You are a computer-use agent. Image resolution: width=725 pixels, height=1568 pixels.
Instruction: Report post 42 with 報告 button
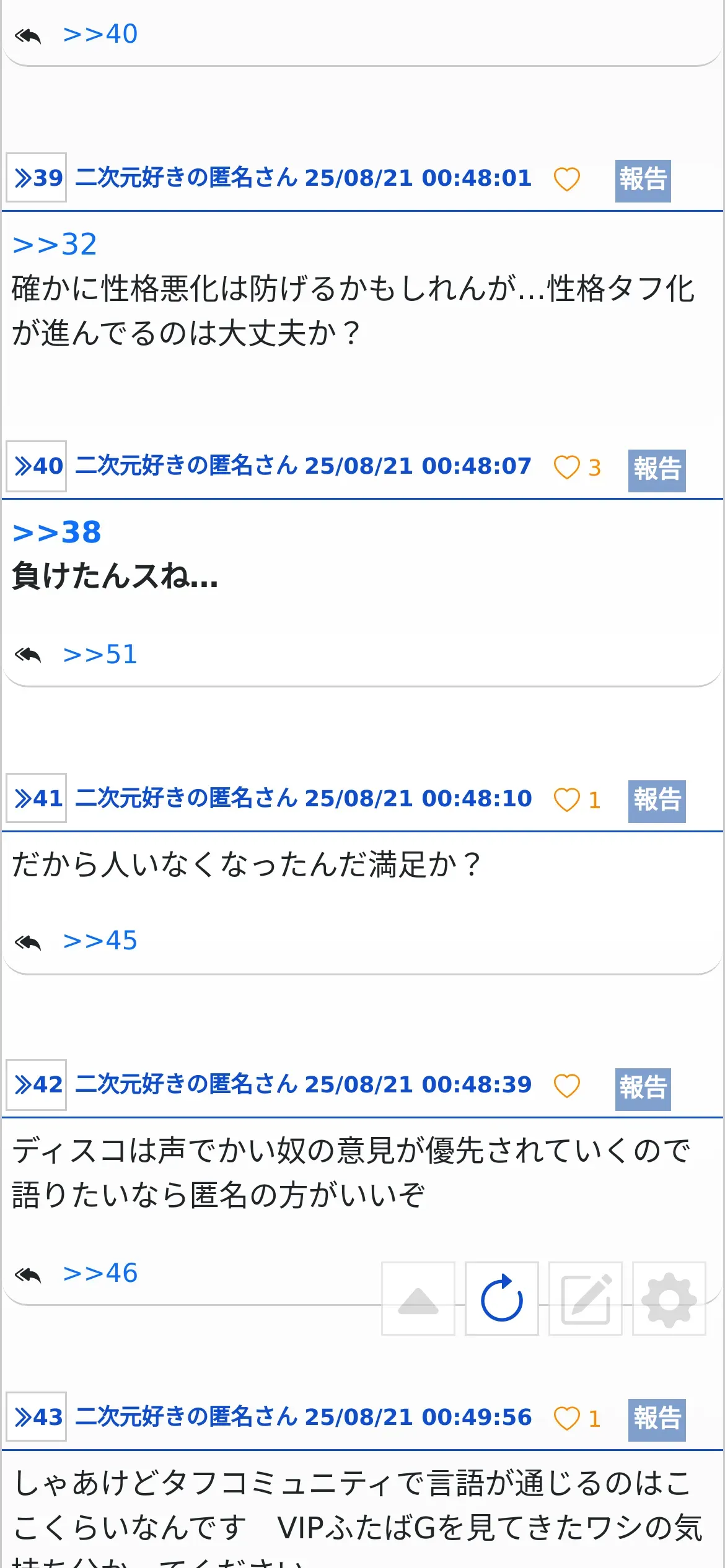tap(643, 1089)
